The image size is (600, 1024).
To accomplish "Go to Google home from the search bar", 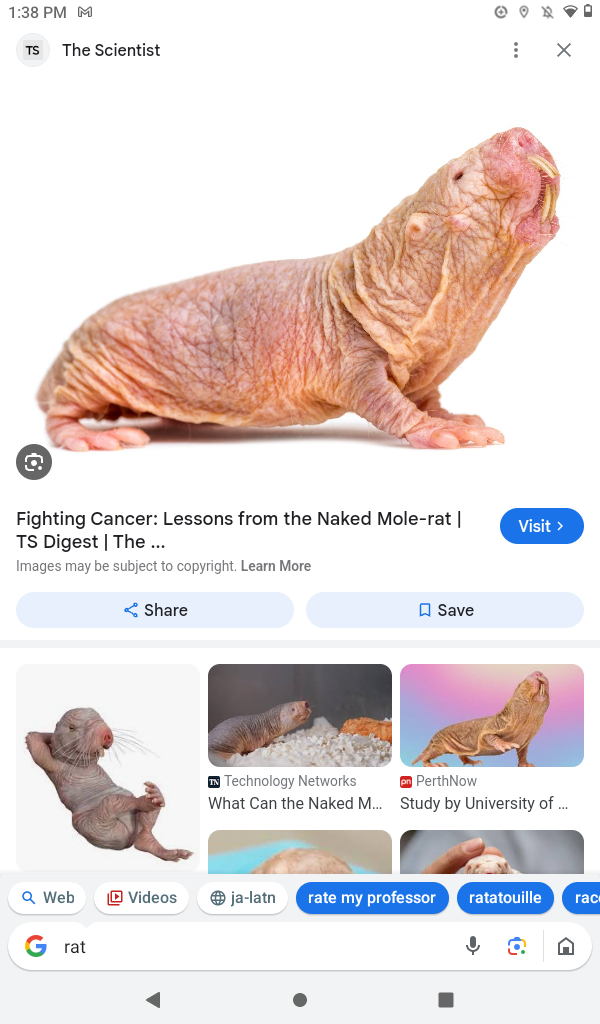I will (566, 946).
